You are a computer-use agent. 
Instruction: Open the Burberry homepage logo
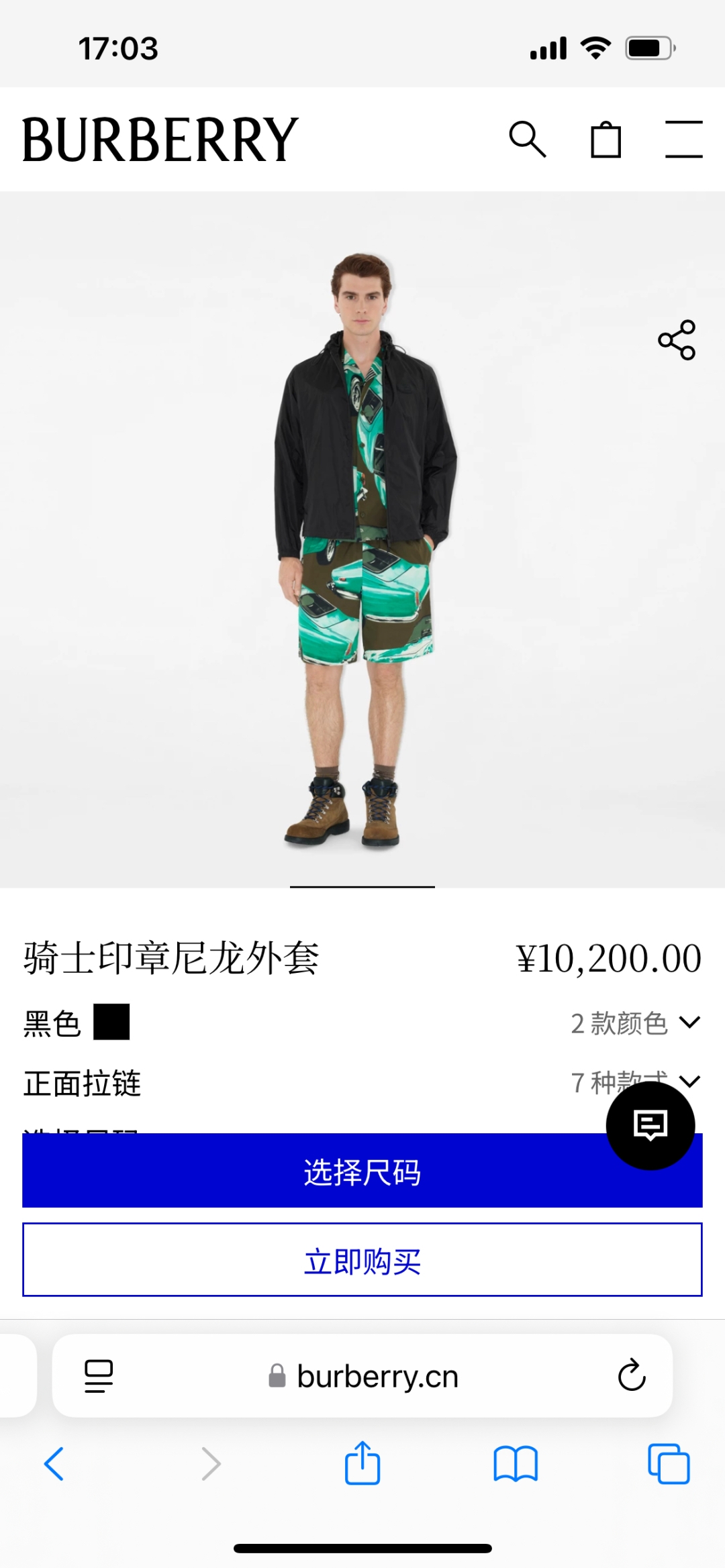click(160, 140)
